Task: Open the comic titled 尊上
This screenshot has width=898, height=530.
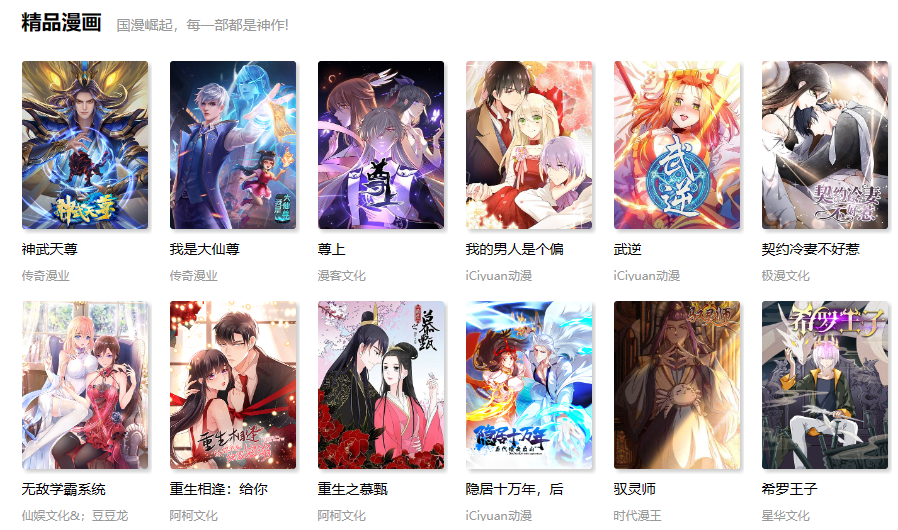Action: tap(381, 145)
